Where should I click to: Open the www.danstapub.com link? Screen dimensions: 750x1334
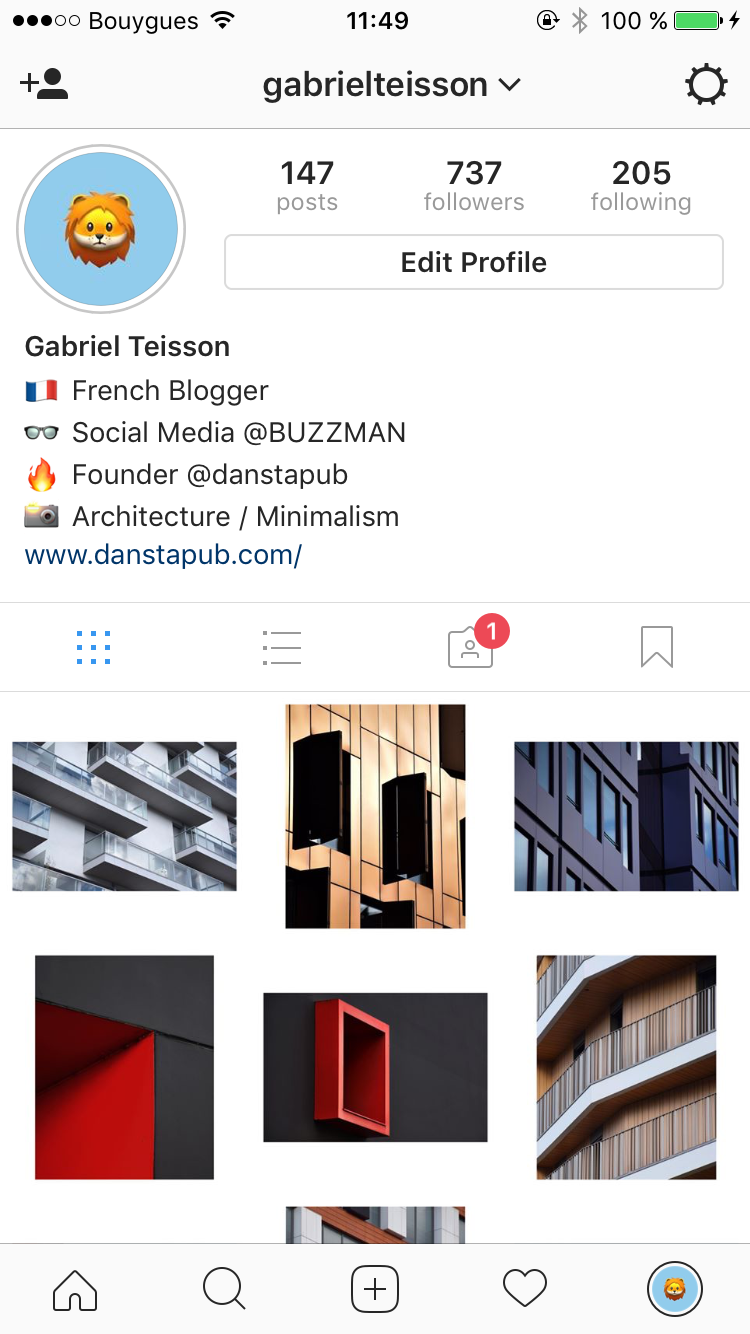pos(163,555)
